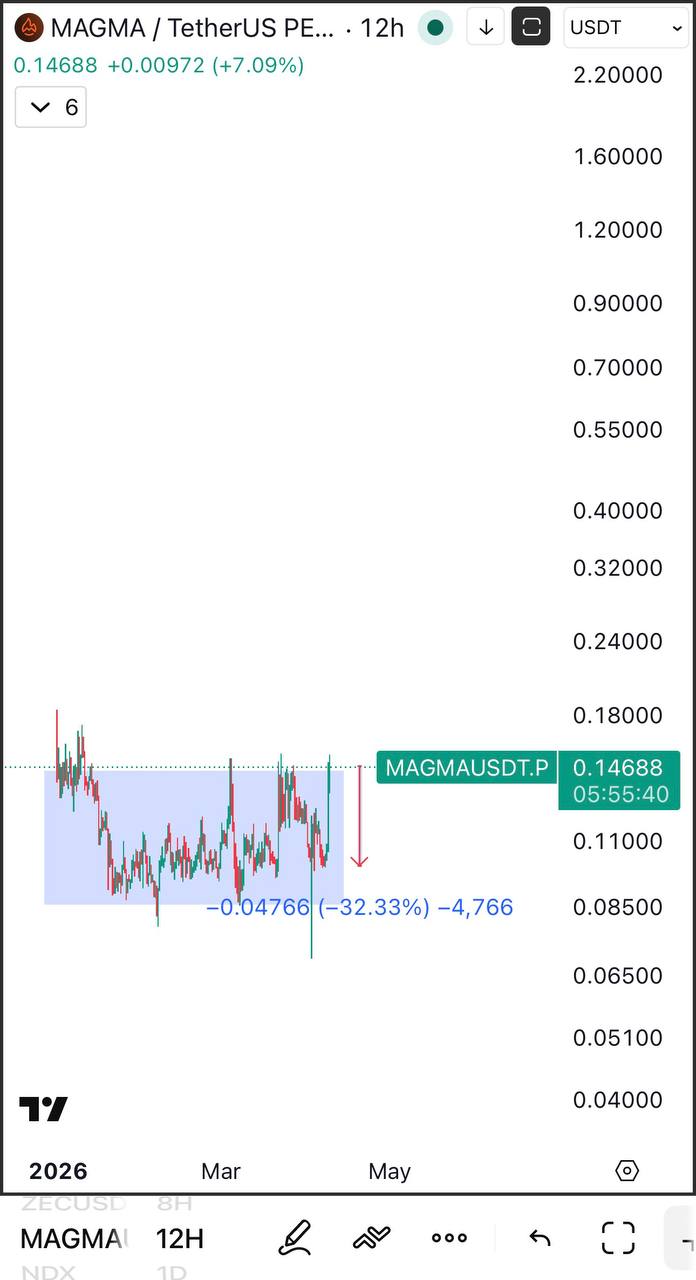696x1280 pixels.
Task: Open the drawing tools pen
Action: [294, 1238]
